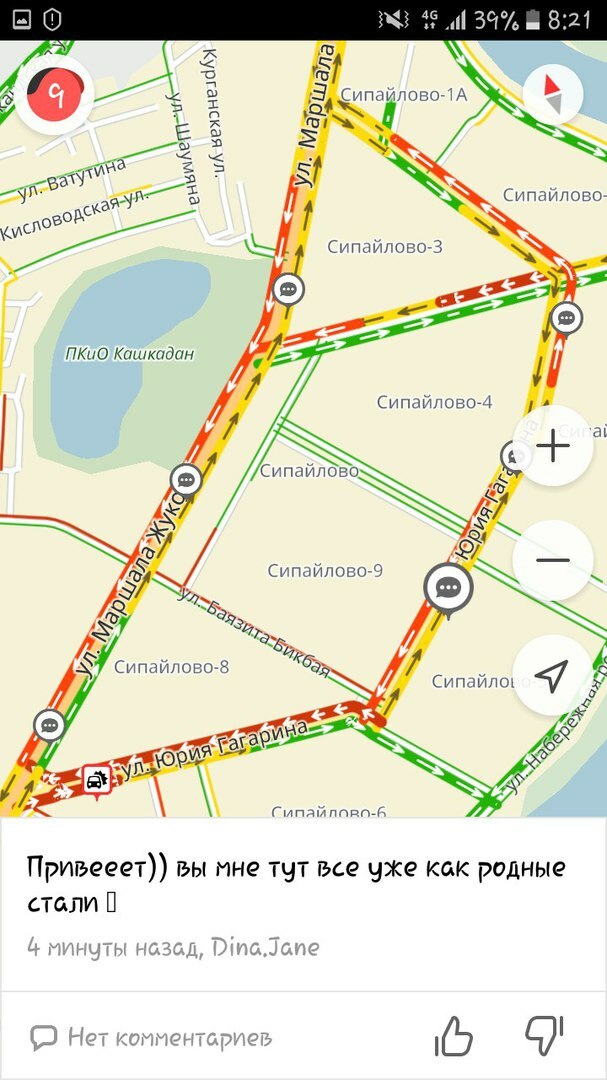Center map on my location

coord(553,675)
